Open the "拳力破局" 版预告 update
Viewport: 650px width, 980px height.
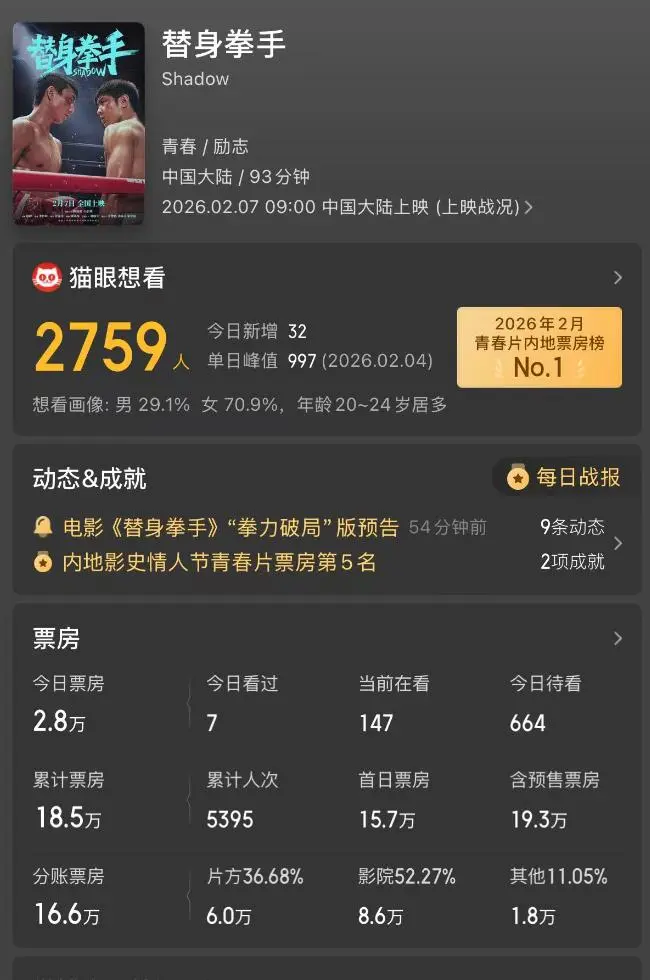click(x=231, y=527)
